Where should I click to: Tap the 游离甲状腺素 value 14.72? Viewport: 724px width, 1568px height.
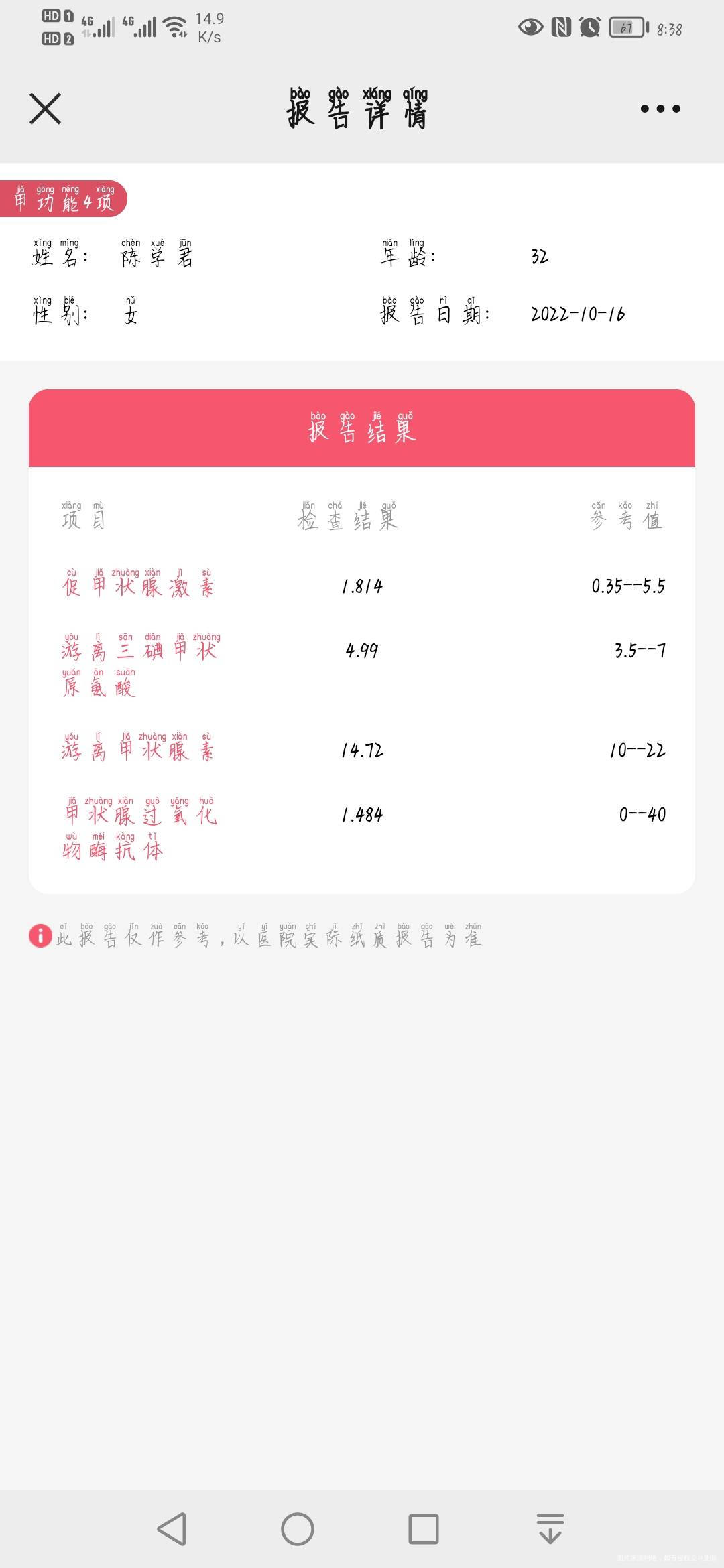[x=361, y=750]
